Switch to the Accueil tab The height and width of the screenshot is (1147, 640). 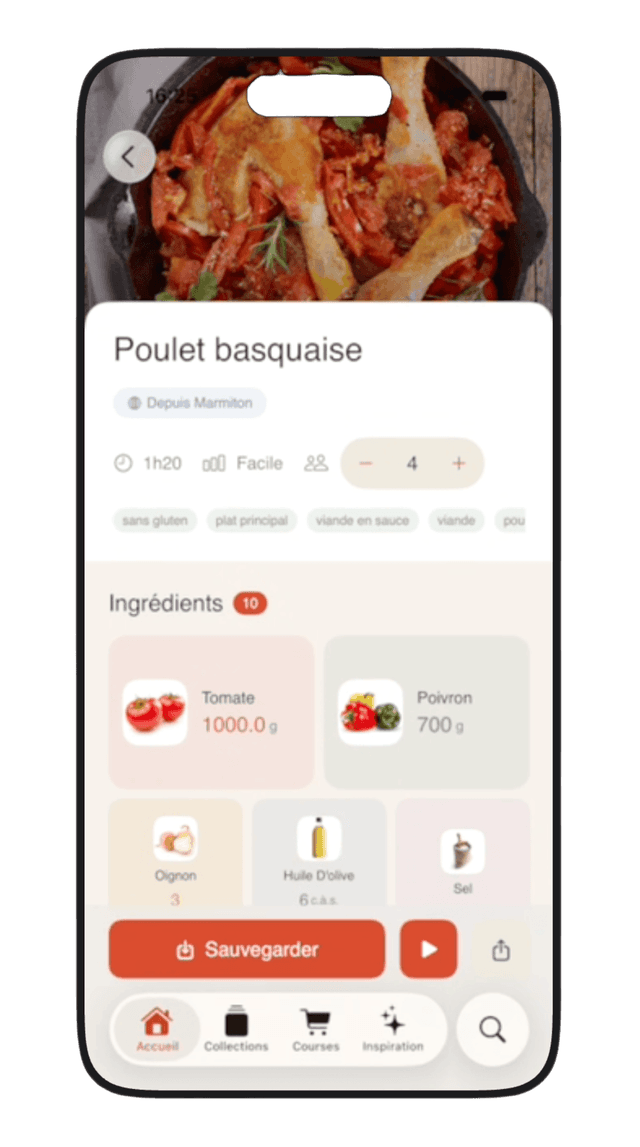[157, 1030]
